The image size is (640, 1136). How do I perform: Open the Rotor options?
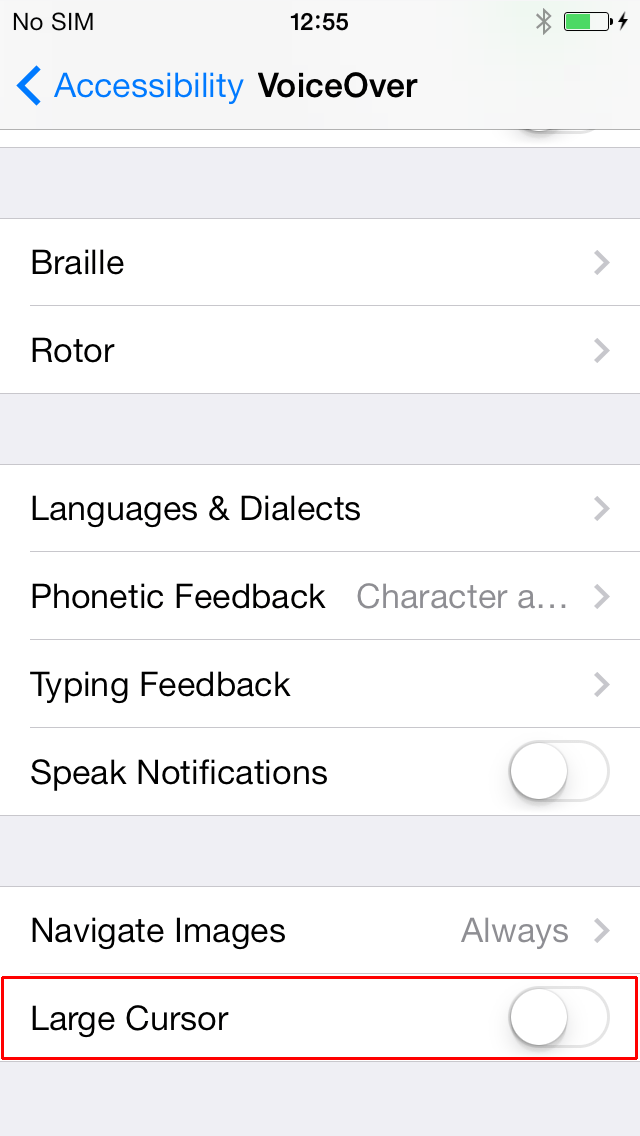click(x=320, y=350)
